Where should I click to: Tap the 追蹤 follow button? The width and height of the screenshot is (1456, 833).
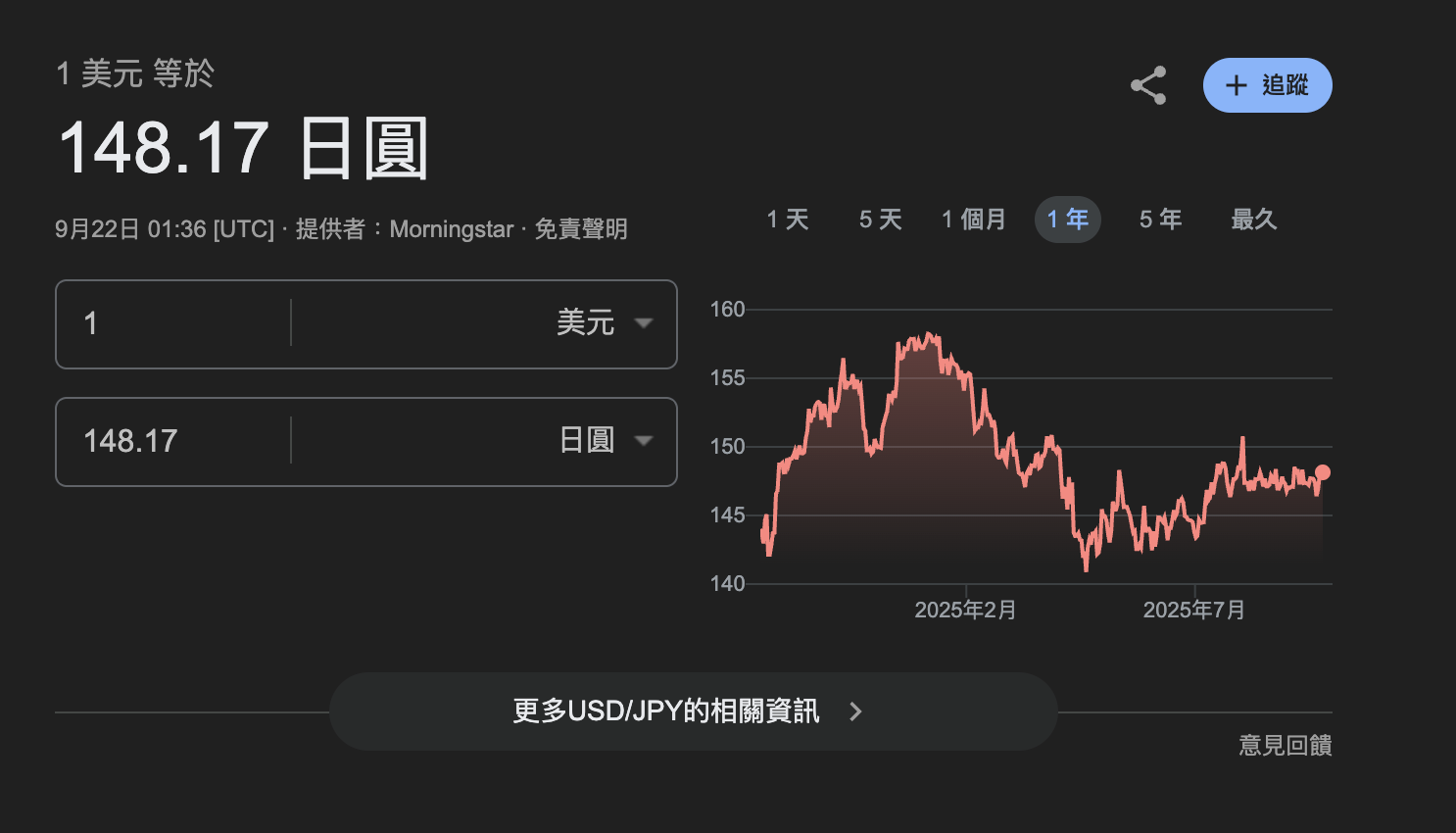[x=1267, y=85]
